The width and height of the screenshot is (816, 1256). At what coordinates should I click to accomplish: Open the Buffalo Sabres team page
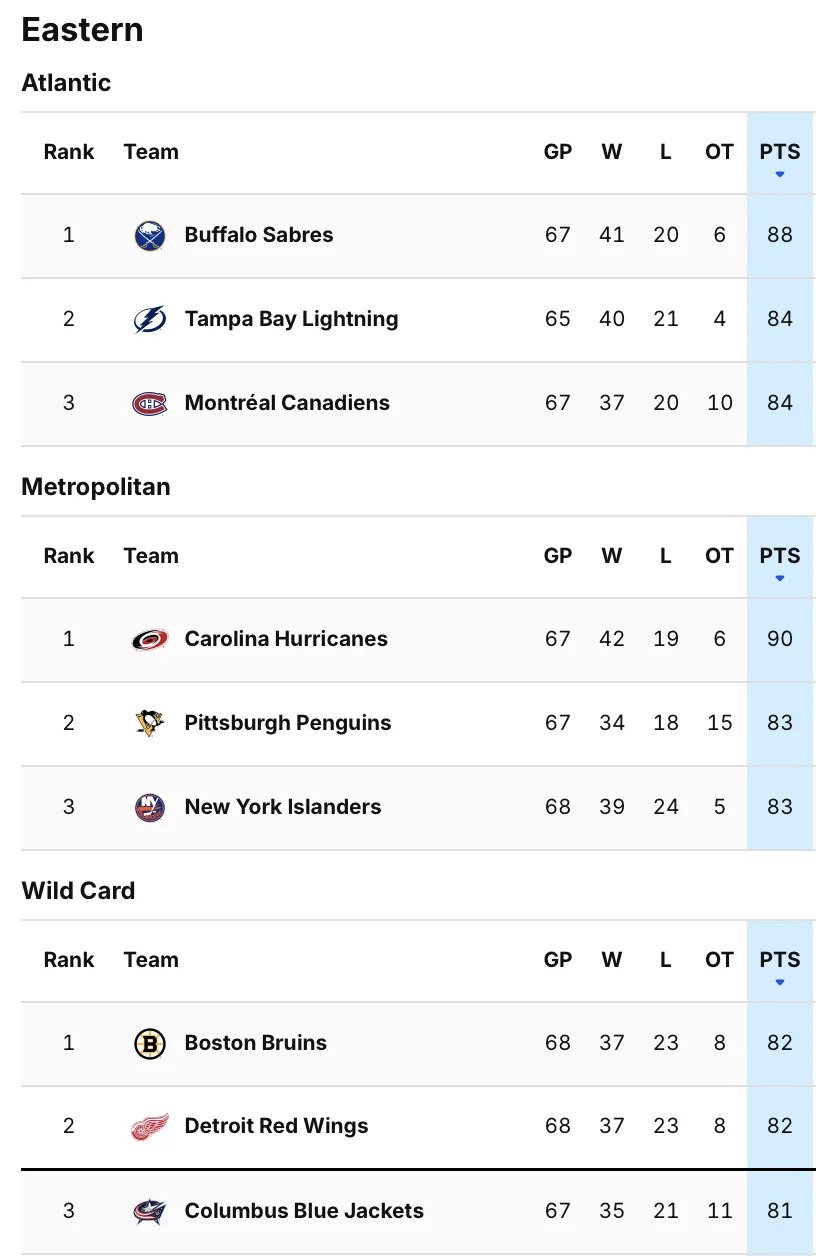click(x=258, y=235)
